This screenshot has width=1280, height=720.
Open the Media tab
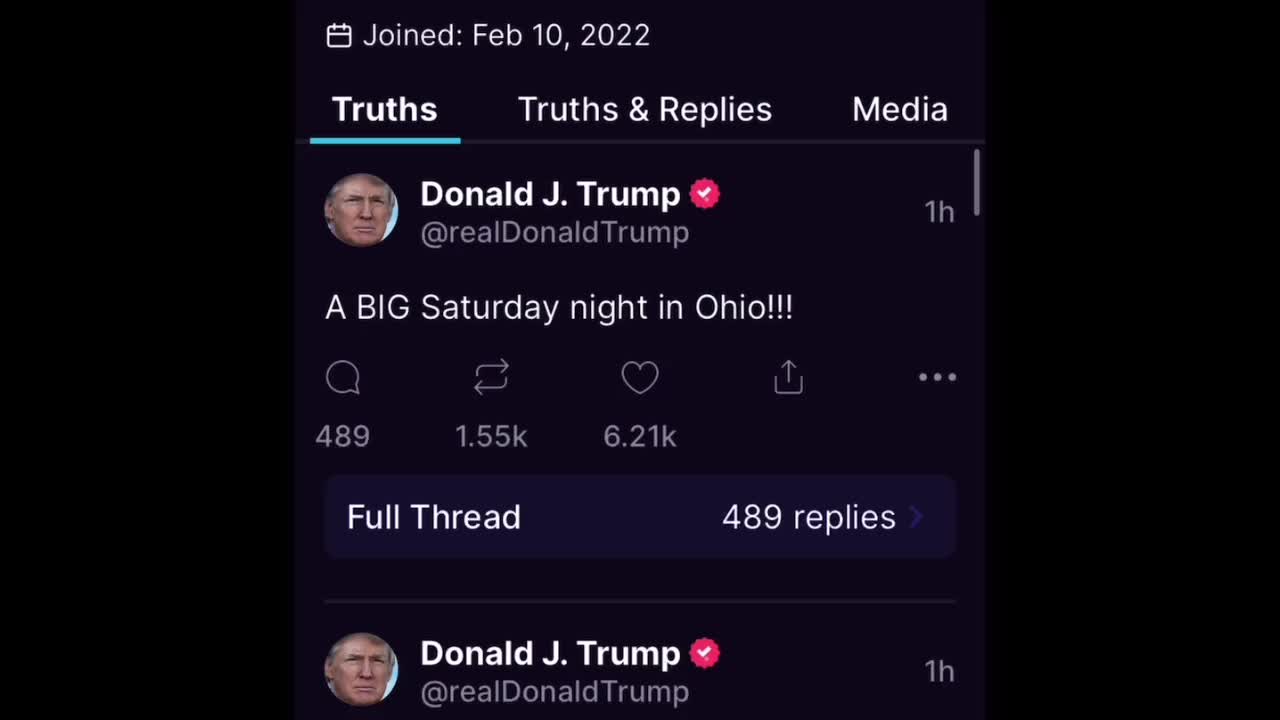[899, 109]
